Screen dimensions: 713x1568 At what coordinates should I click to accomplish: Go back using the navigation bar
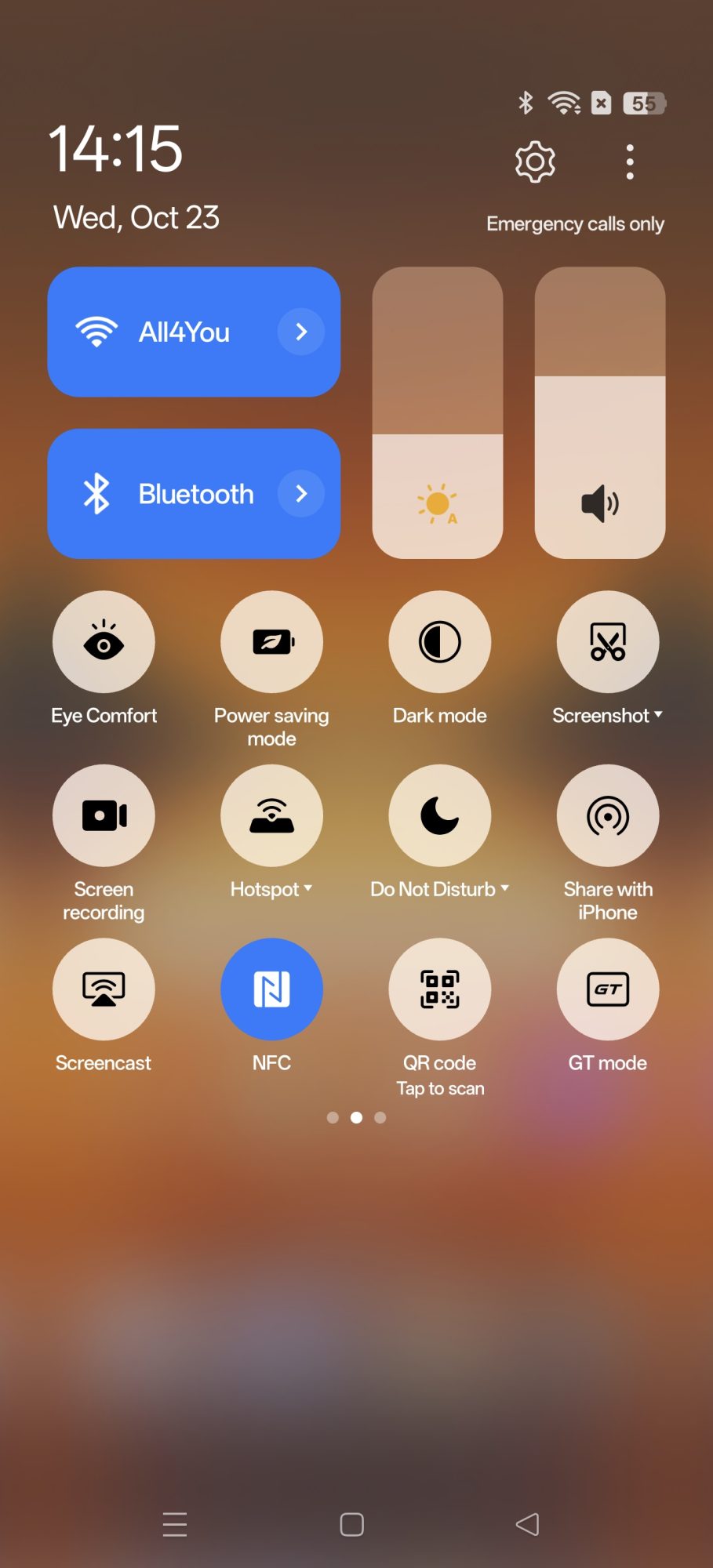click(527, 1524)
